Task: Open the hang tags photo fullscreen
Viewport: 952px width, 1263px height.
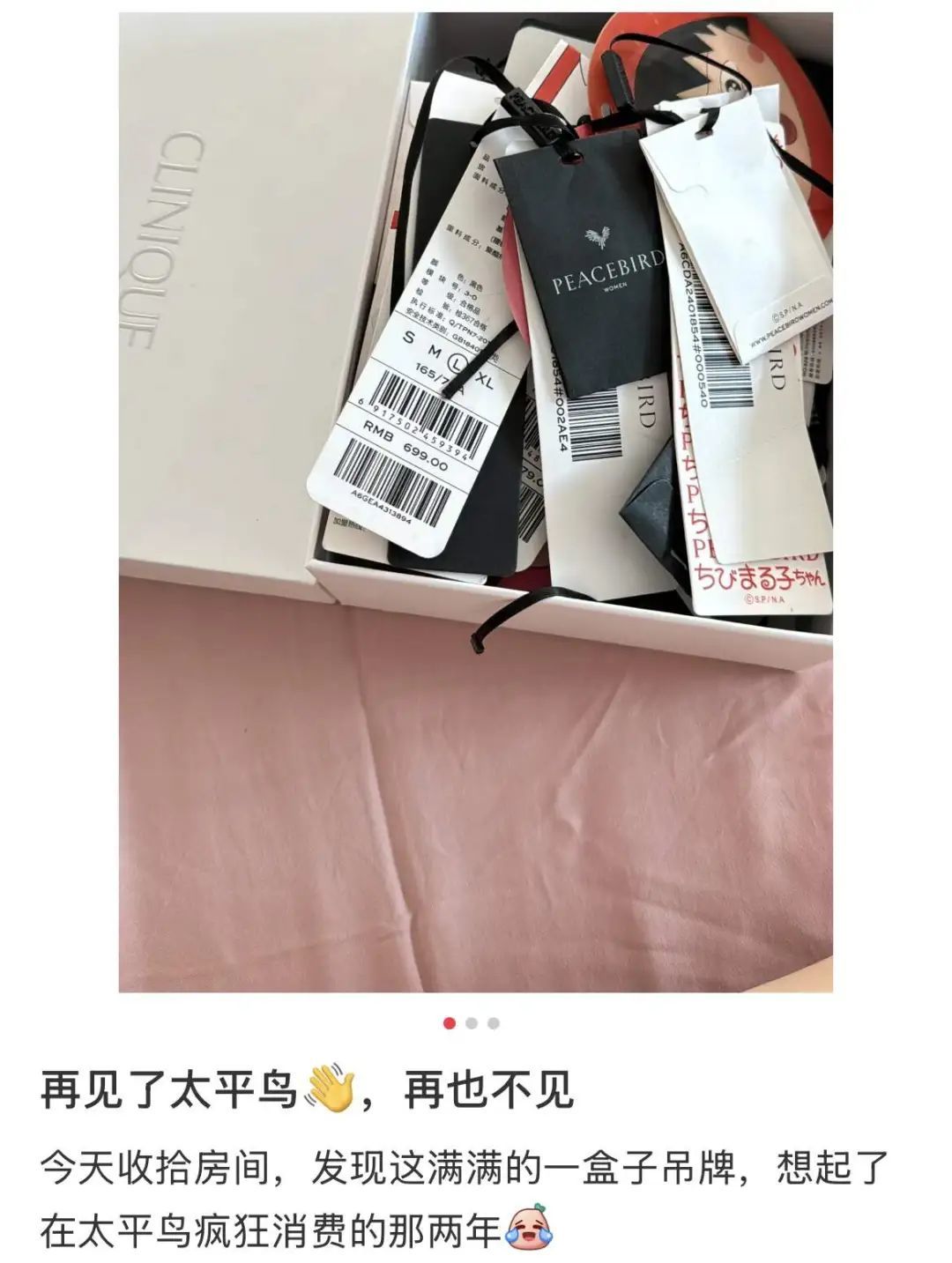Action: [476, 502]
